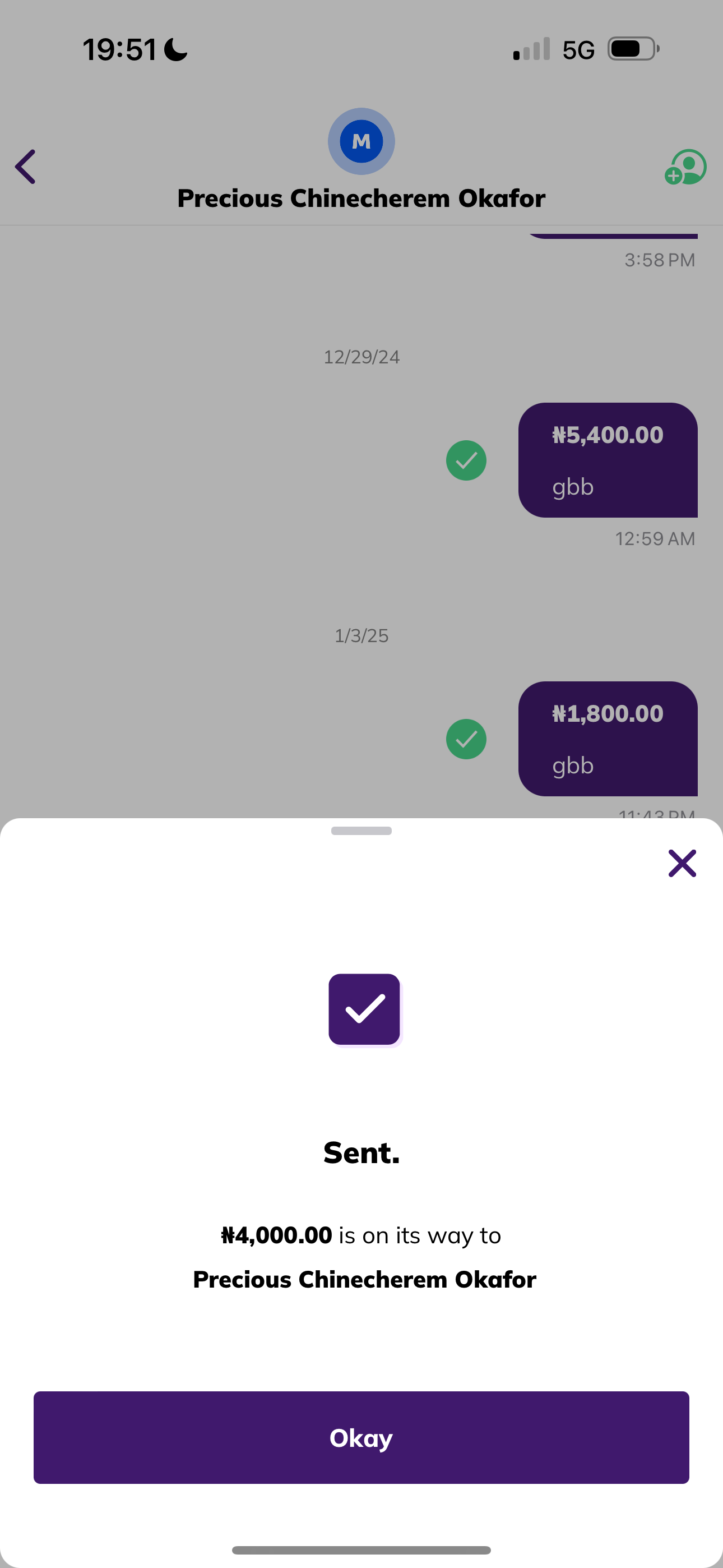Tap the add contact icon

pos(685,167)
